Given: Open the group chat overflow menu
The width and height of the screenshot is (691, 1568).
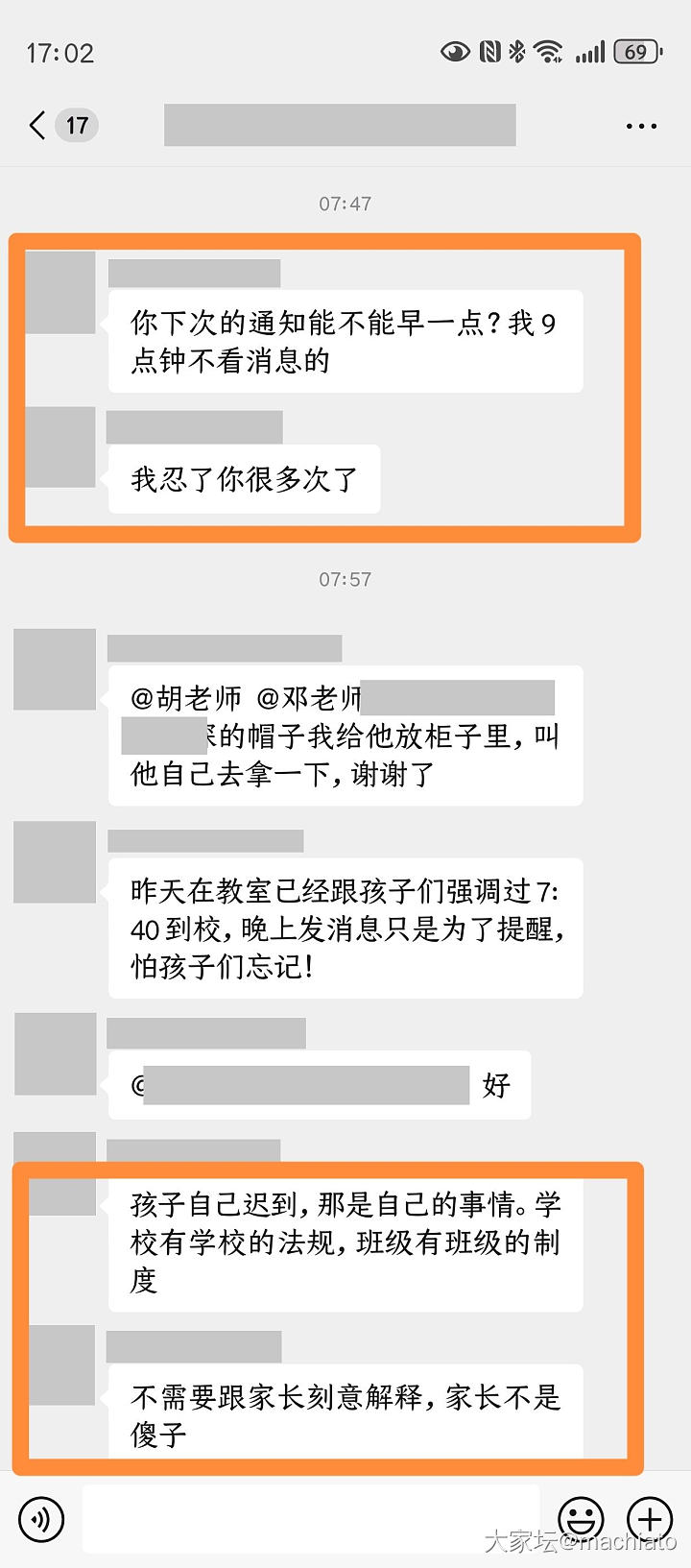Looking at the screenshot, I should pos(640,126).
